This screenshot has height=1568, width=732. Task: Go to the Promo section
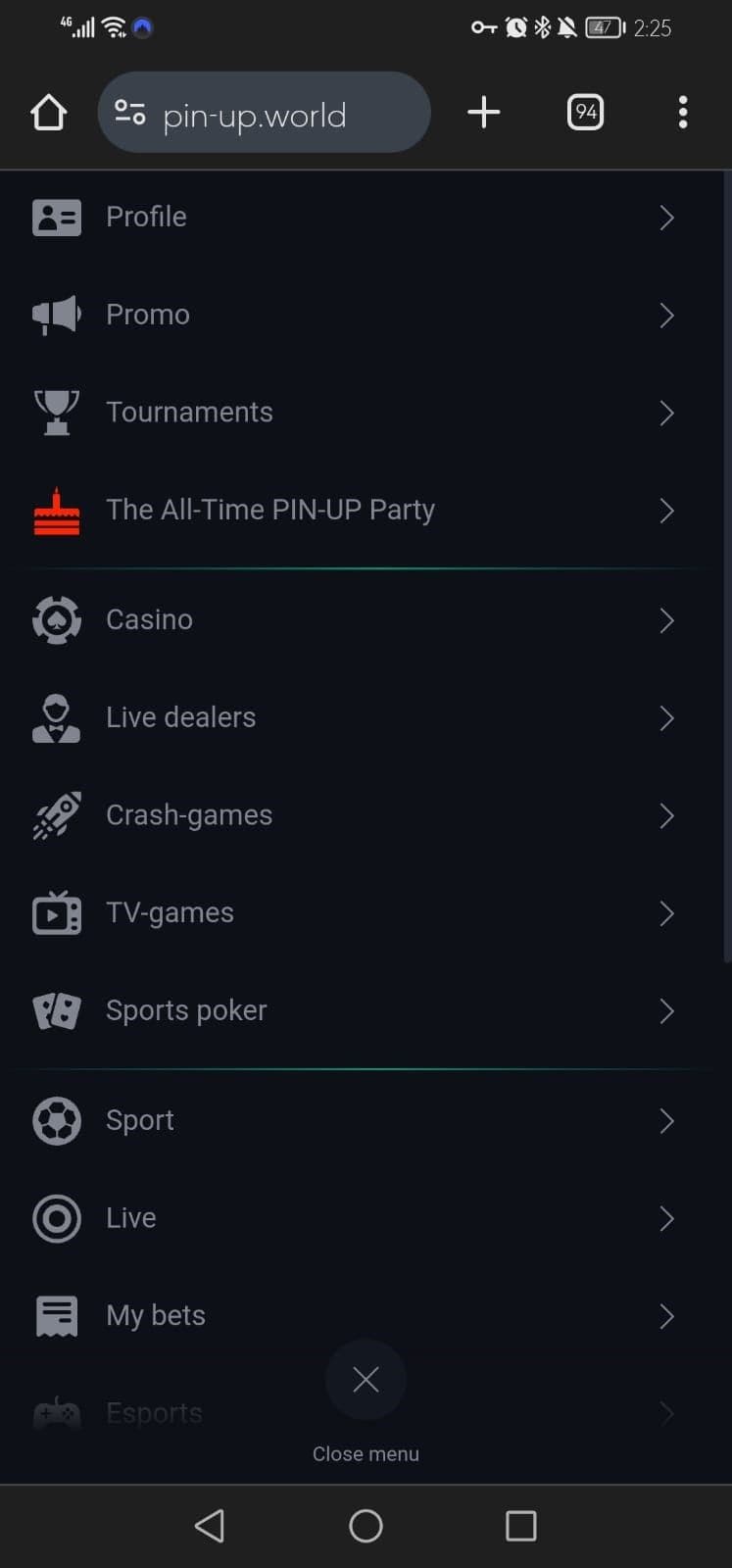click(353, 315)
